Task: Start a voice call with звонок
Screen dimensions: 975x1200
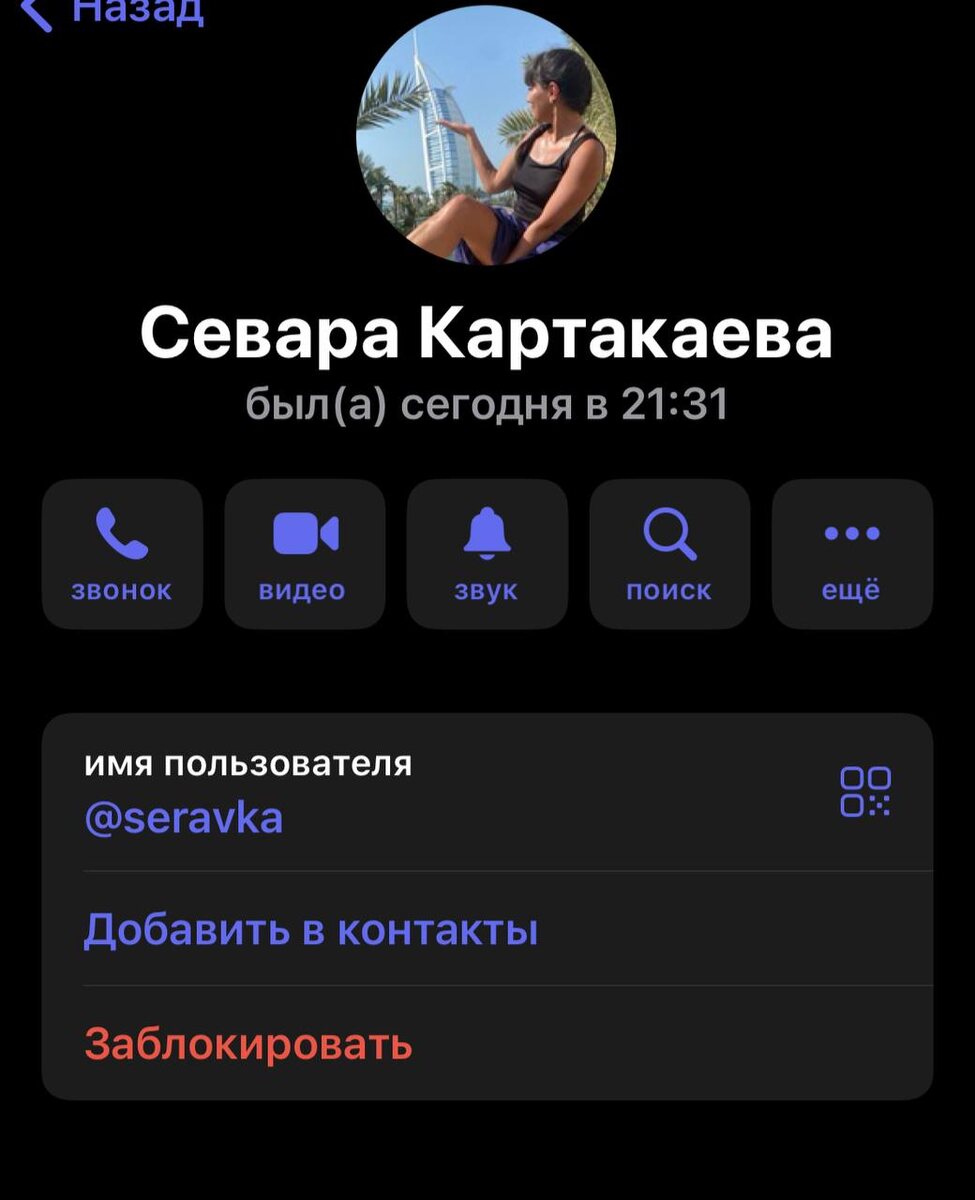Action: [x=122, y=553]
